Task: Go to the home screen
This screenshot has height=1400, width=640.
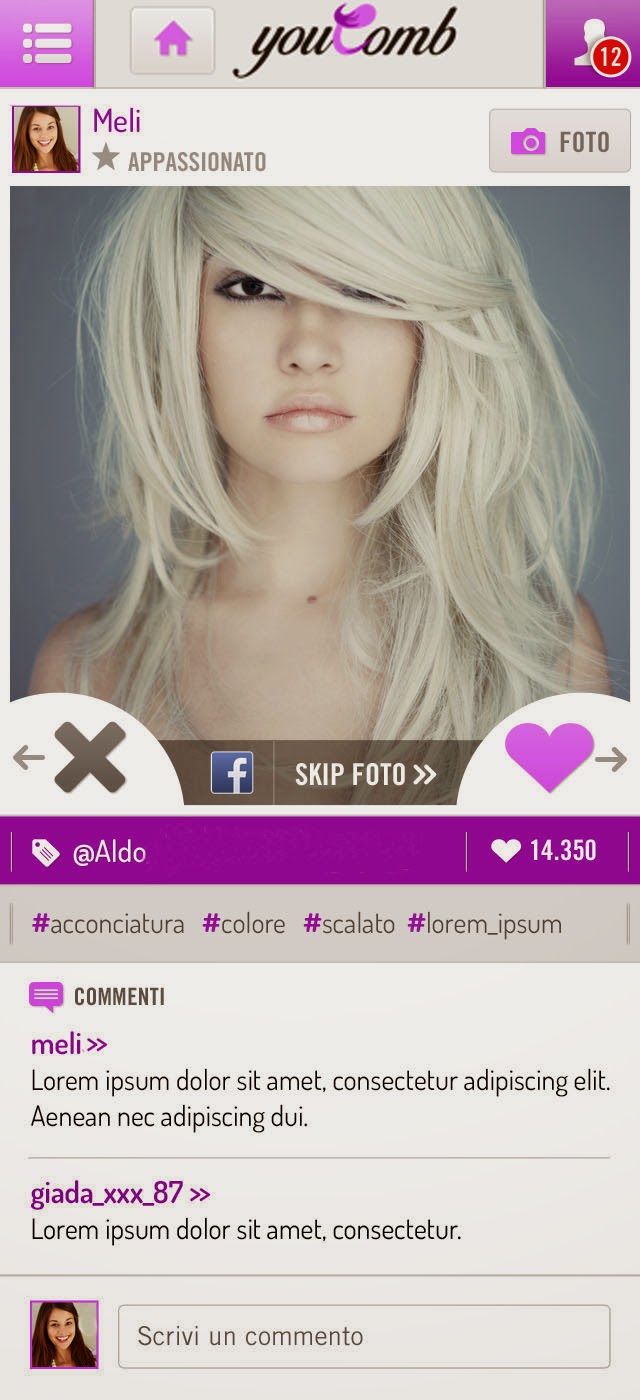Action: pyautogui.click(x=172, y=41)
